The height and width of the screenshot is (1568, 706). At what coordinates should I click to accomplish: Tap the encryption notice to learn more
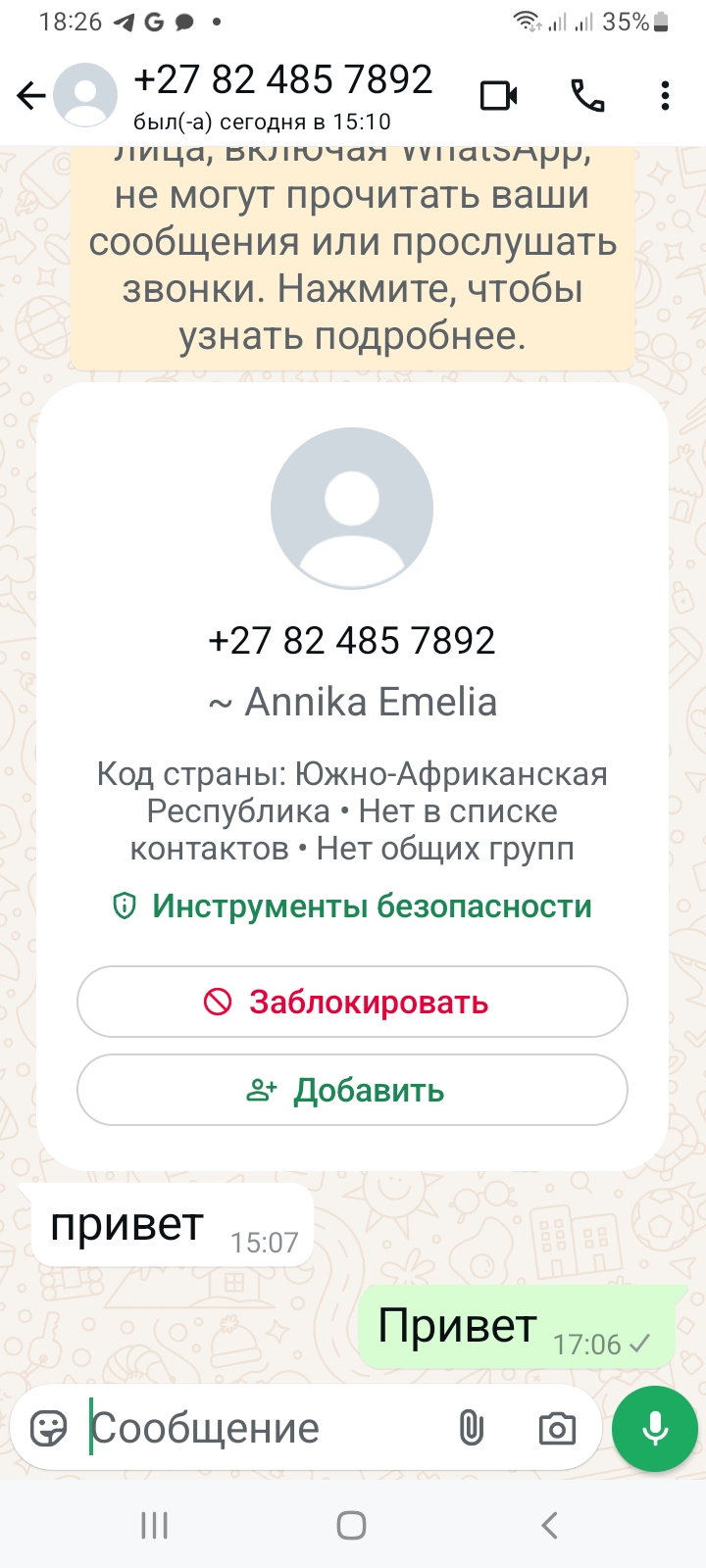[352, 257]
